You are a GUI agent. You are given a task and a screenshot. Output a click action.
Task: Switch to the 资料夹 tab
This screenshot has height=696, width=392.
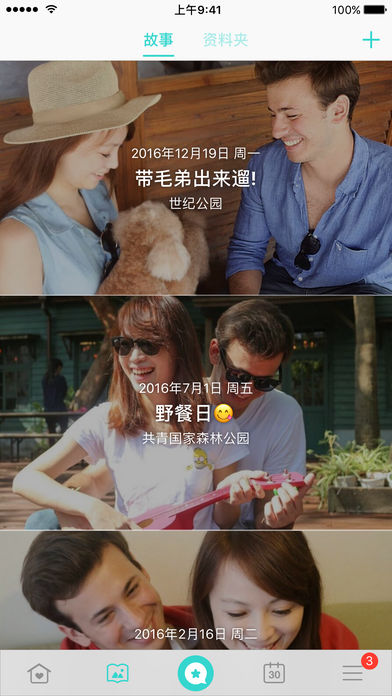click(226, 40)
